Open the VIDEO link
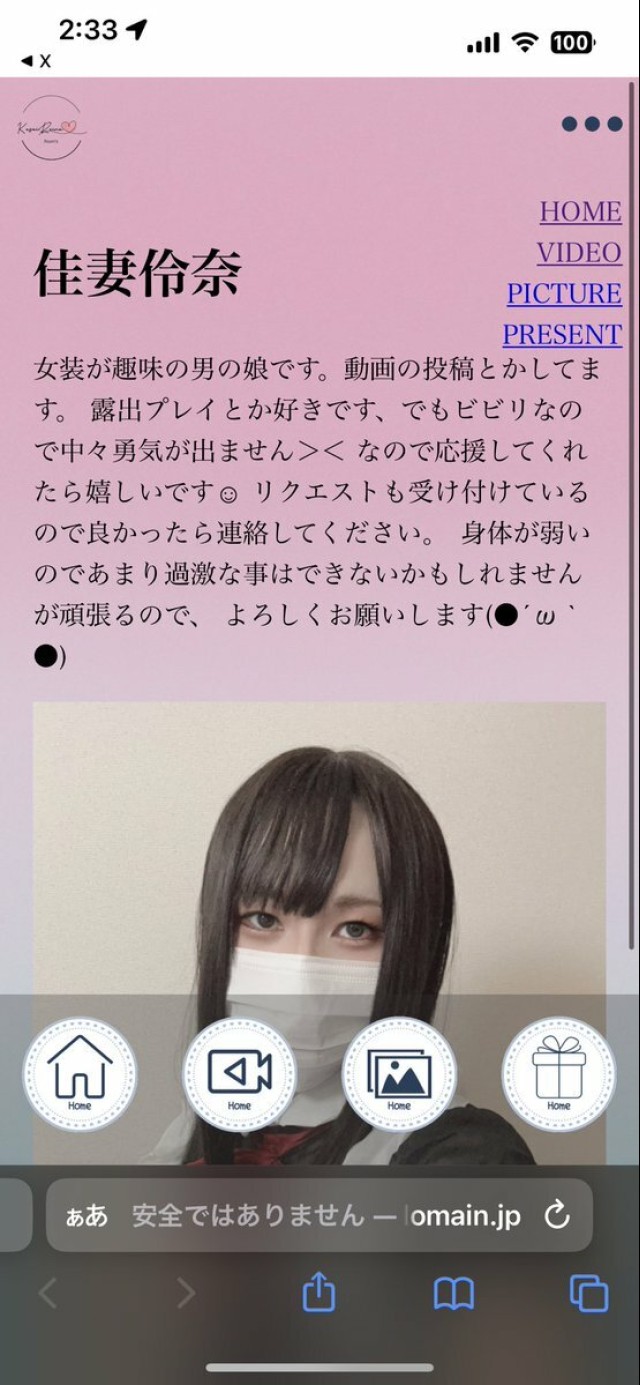The image size is (640, 1385). pyautogui.click(x=578, y=253)
